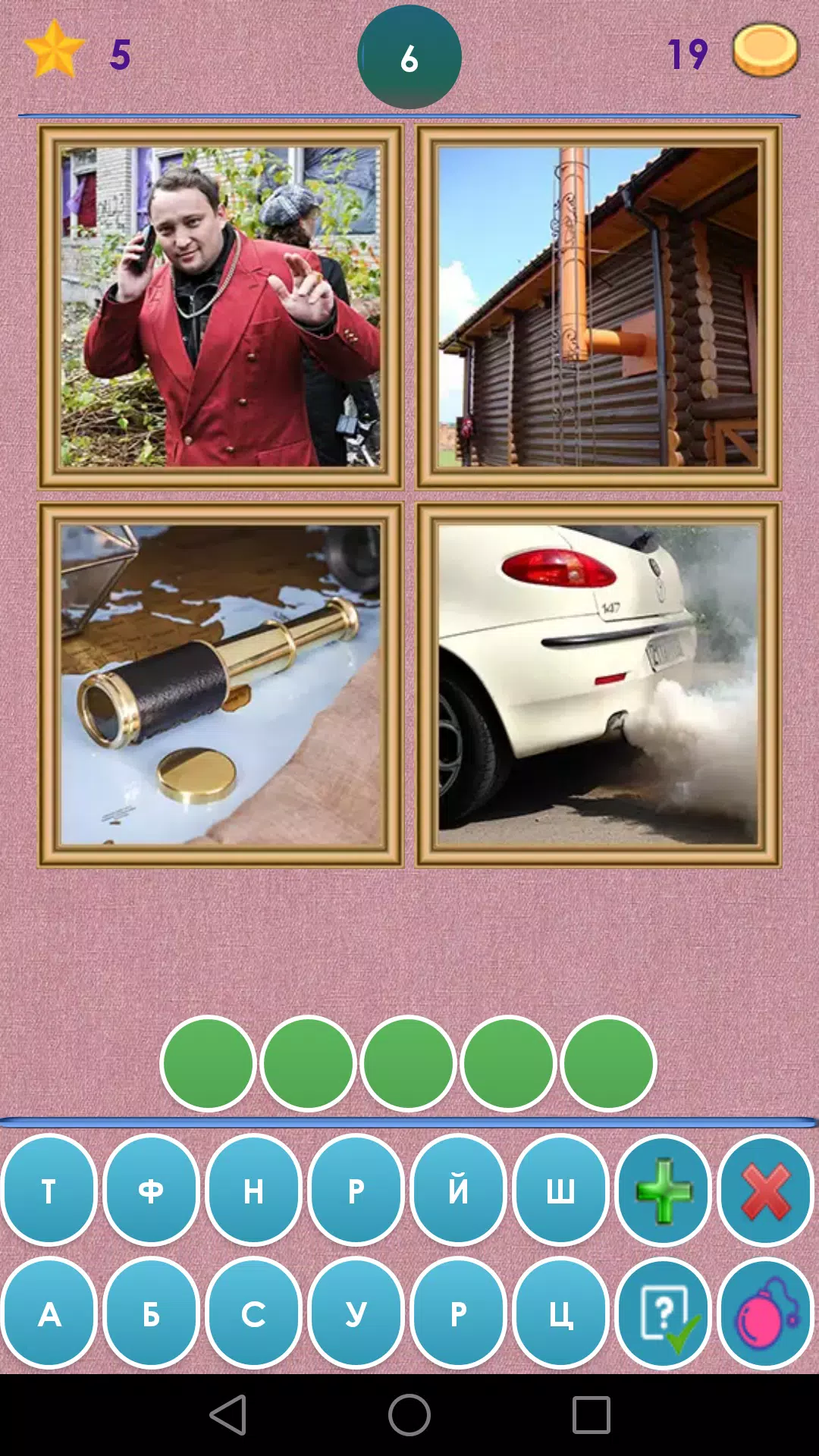The image size is (819, 1456).
Task: Pick the letter Ф tile
Action: tap(152, 1191)
